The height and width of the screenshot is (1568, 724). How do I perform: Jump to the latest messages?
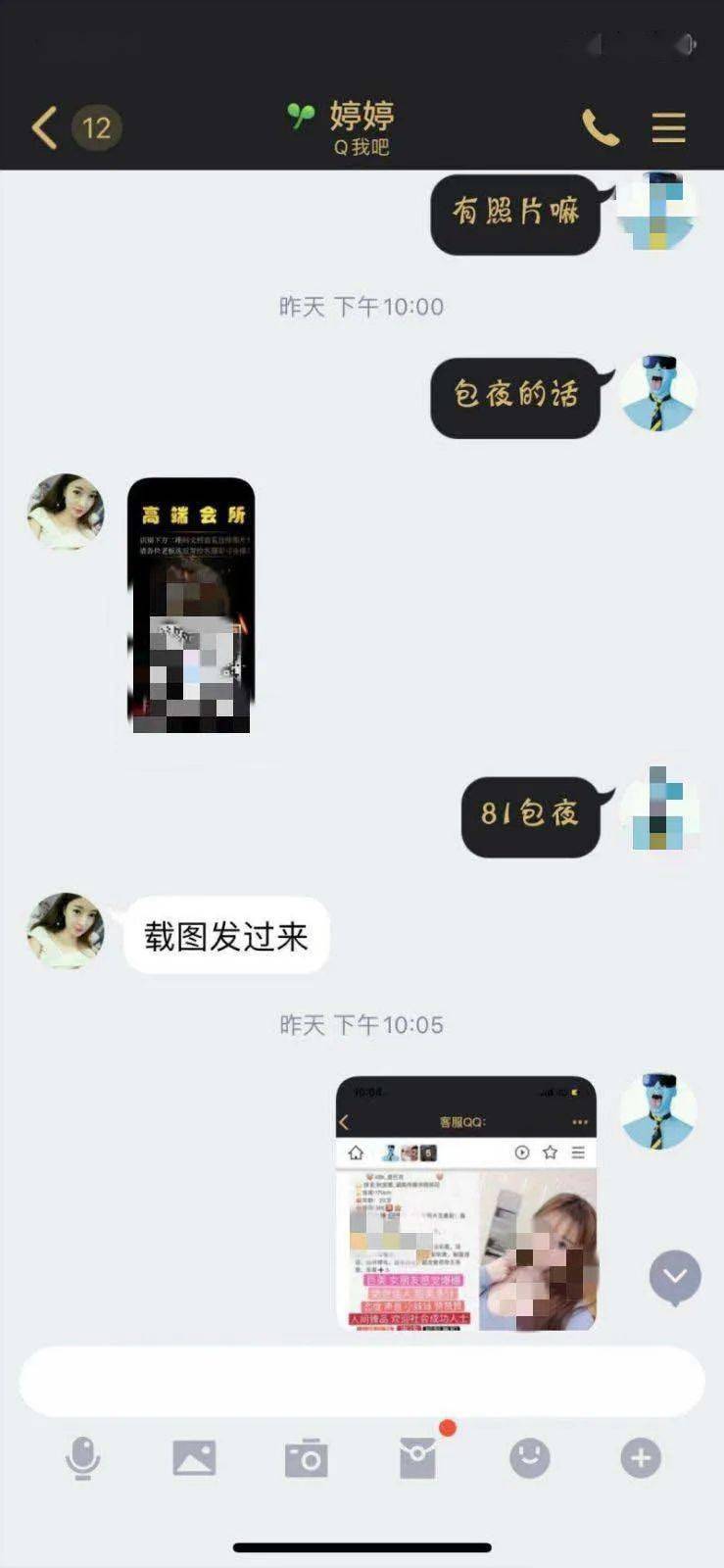pyautogui.click(x=675, y=1277)
